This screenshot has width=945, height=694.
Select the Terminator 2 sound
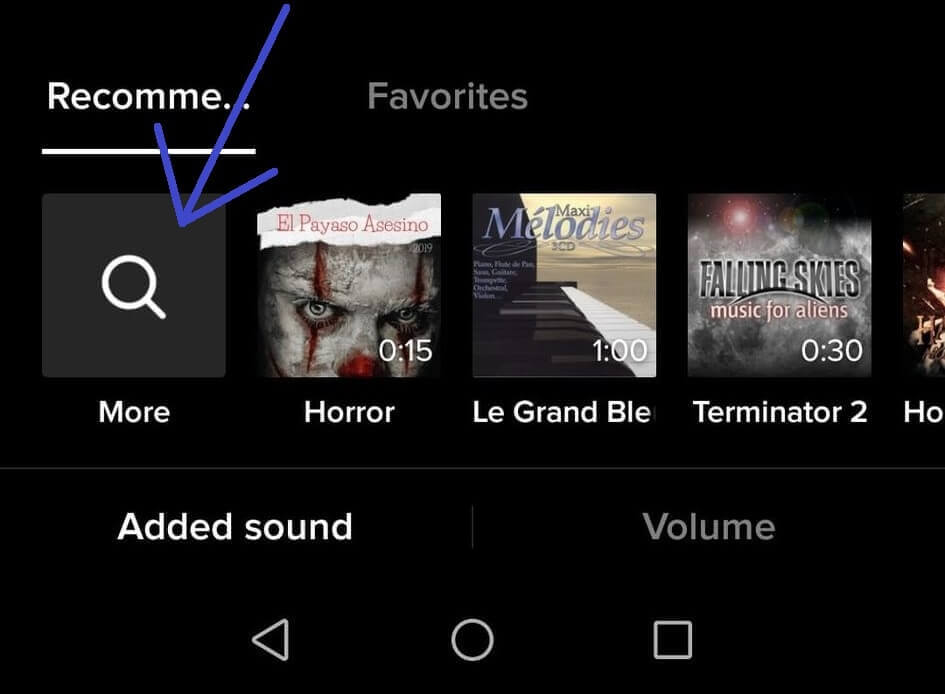pos(779,286)
